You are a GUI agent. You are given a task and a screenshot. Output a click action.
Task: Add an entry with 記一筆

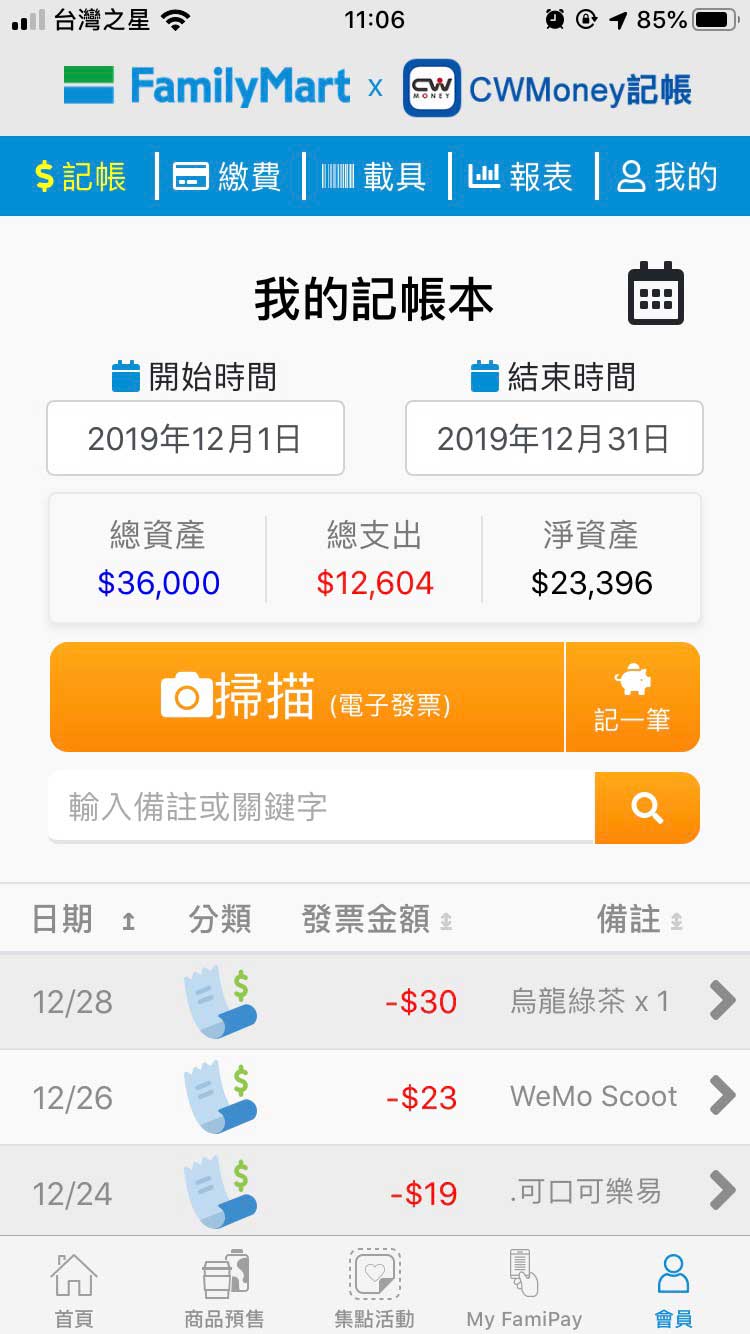[x=632, y=698]
